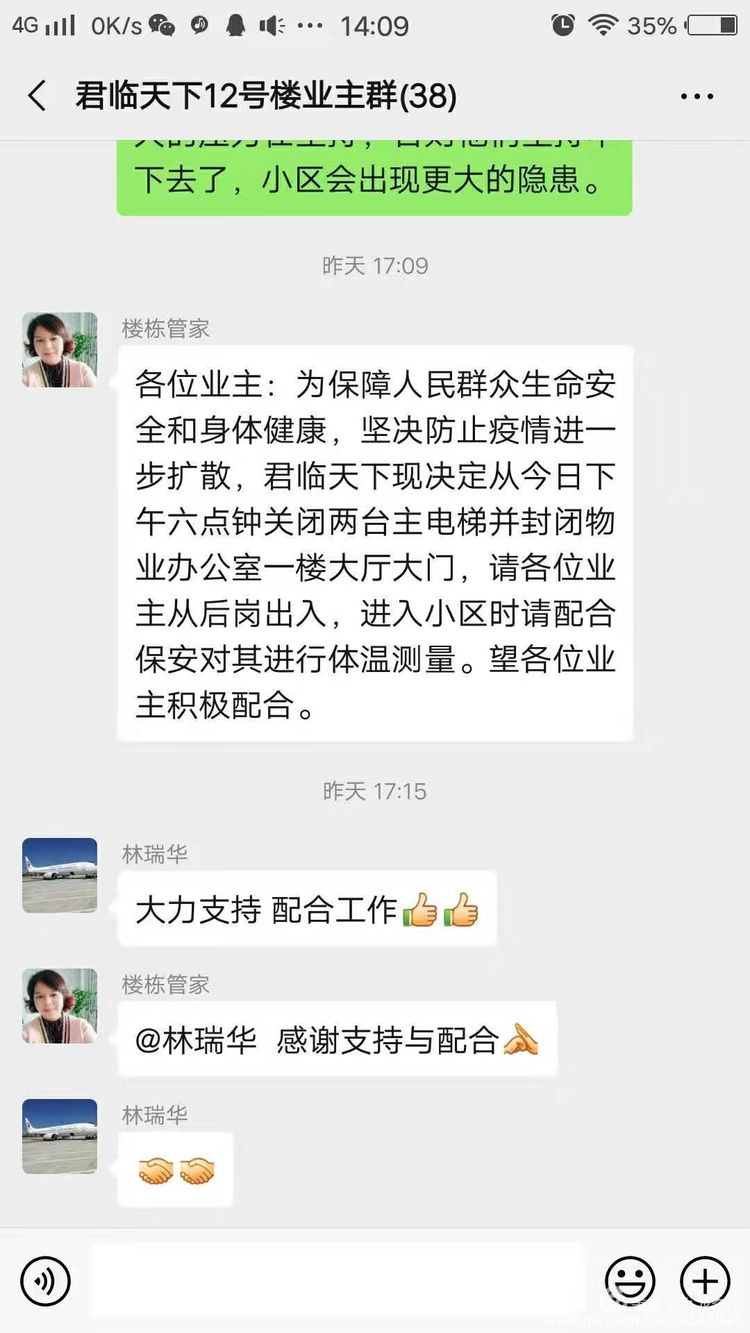Open the plus attachments menu

(x=705, y=1281)
